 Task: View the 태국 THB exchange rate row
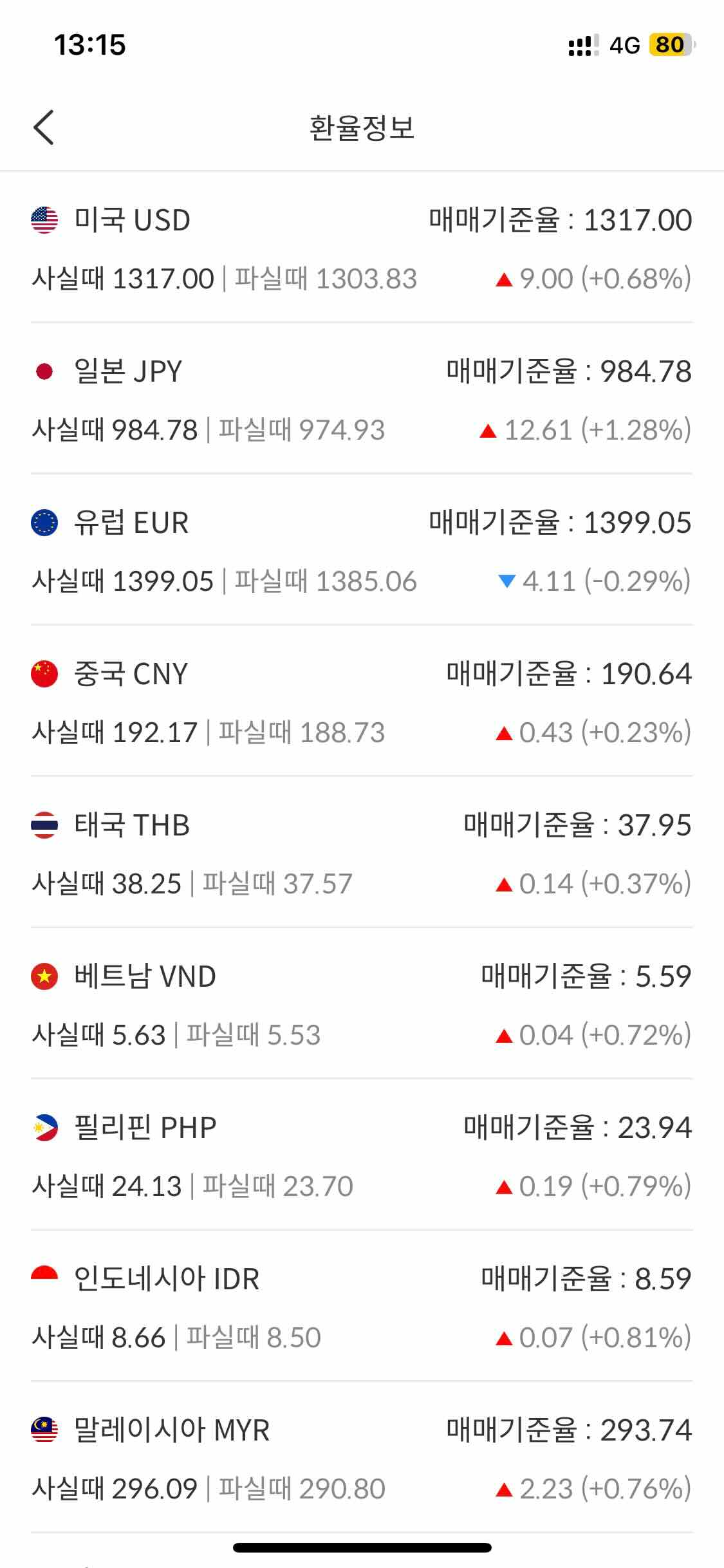tap(362, 852)
